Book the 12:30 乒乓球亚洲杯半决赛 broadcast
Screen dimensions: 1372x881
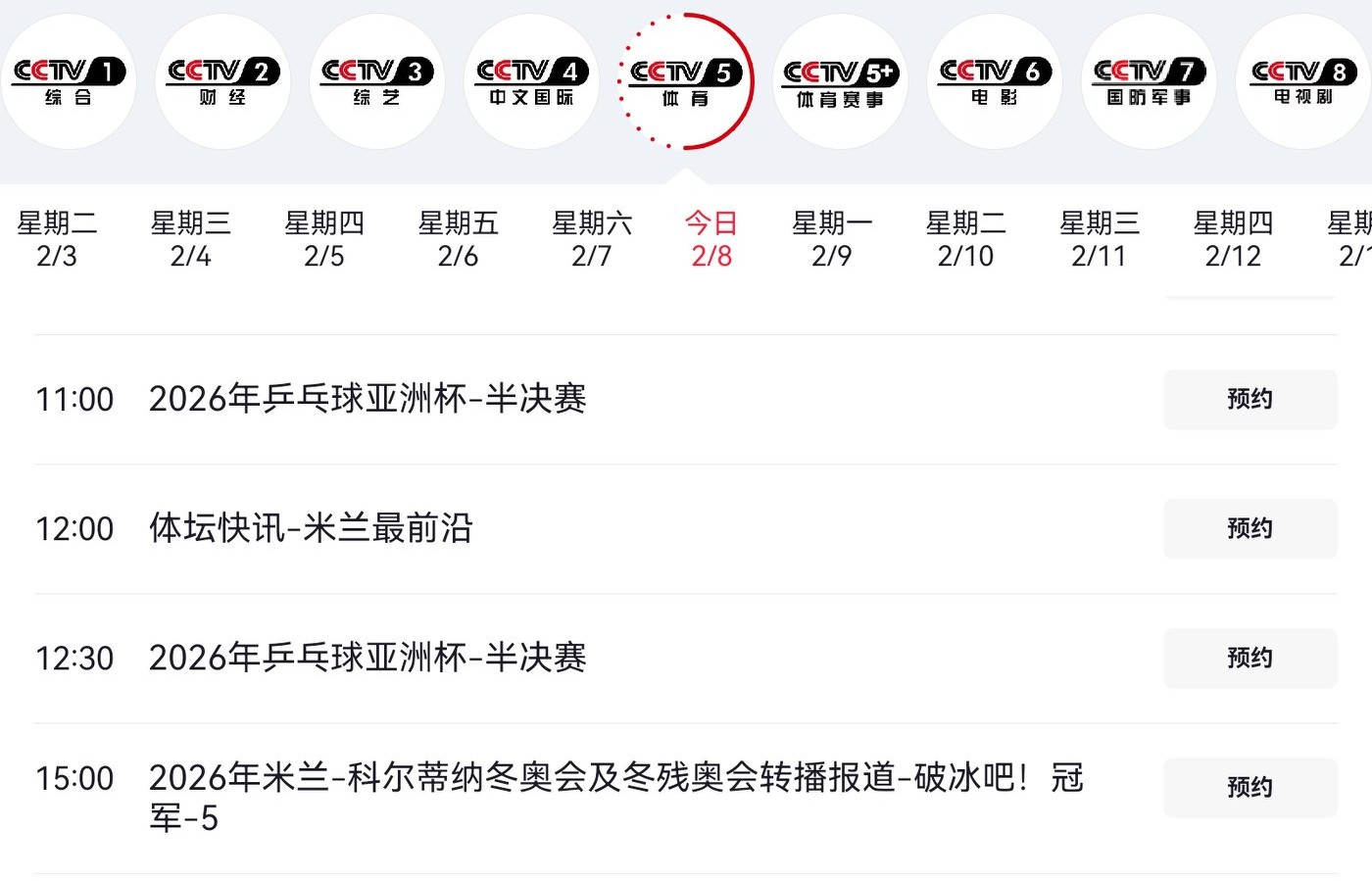tap(1249, 658)
